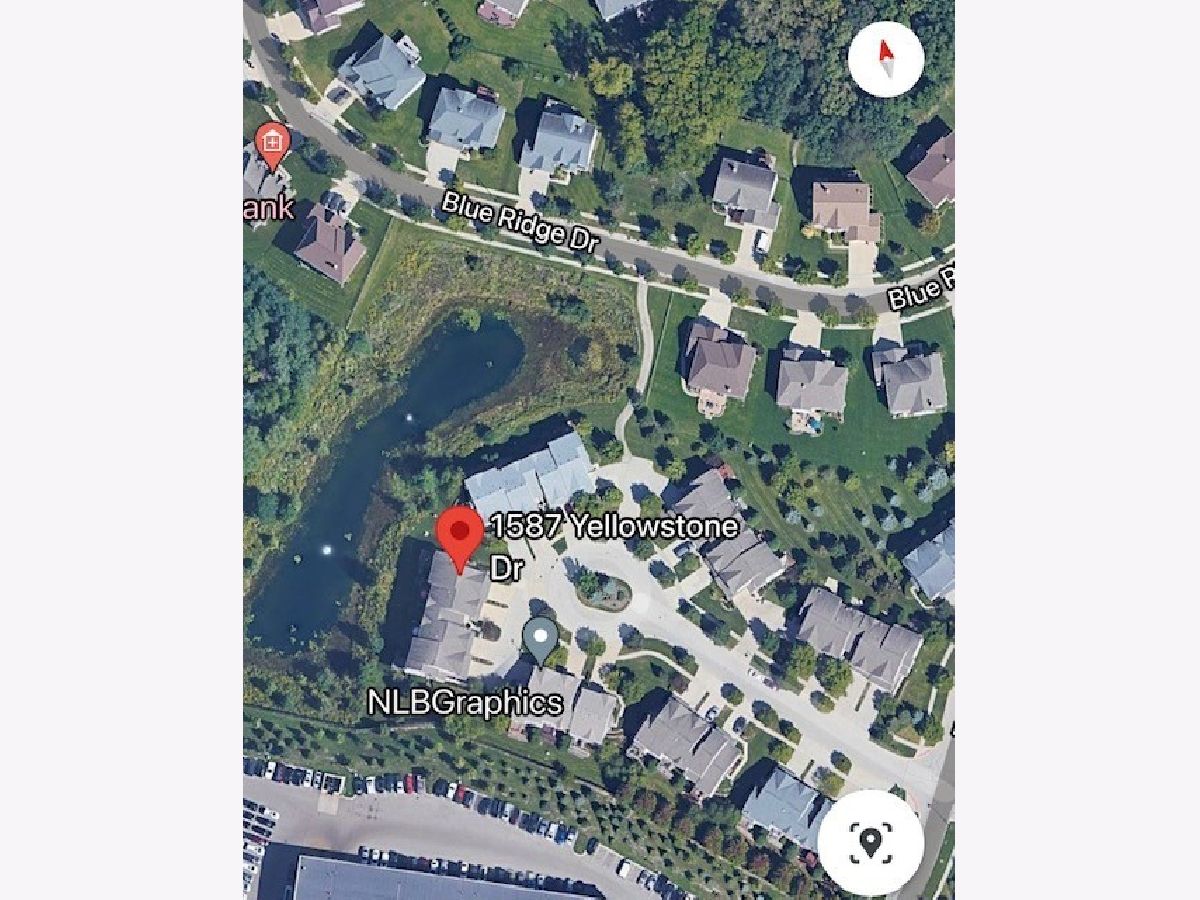Viewport: 1200px width, 900px height.
Task: Tap the round location pin button
Action: (x=870, y=842)
